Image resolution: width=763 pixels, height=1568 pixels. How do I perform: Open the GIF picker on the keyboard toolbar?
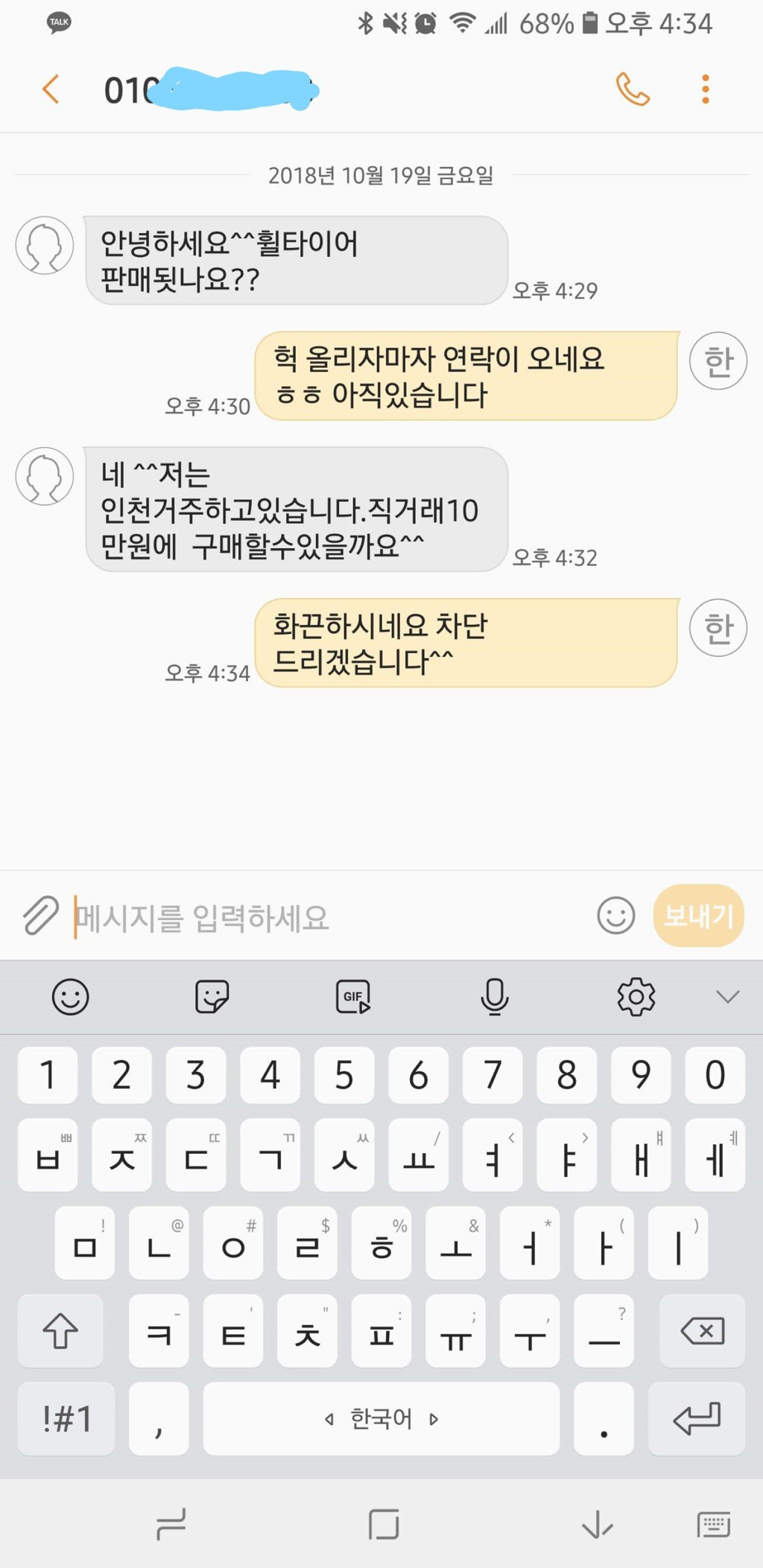coord(354,997)
